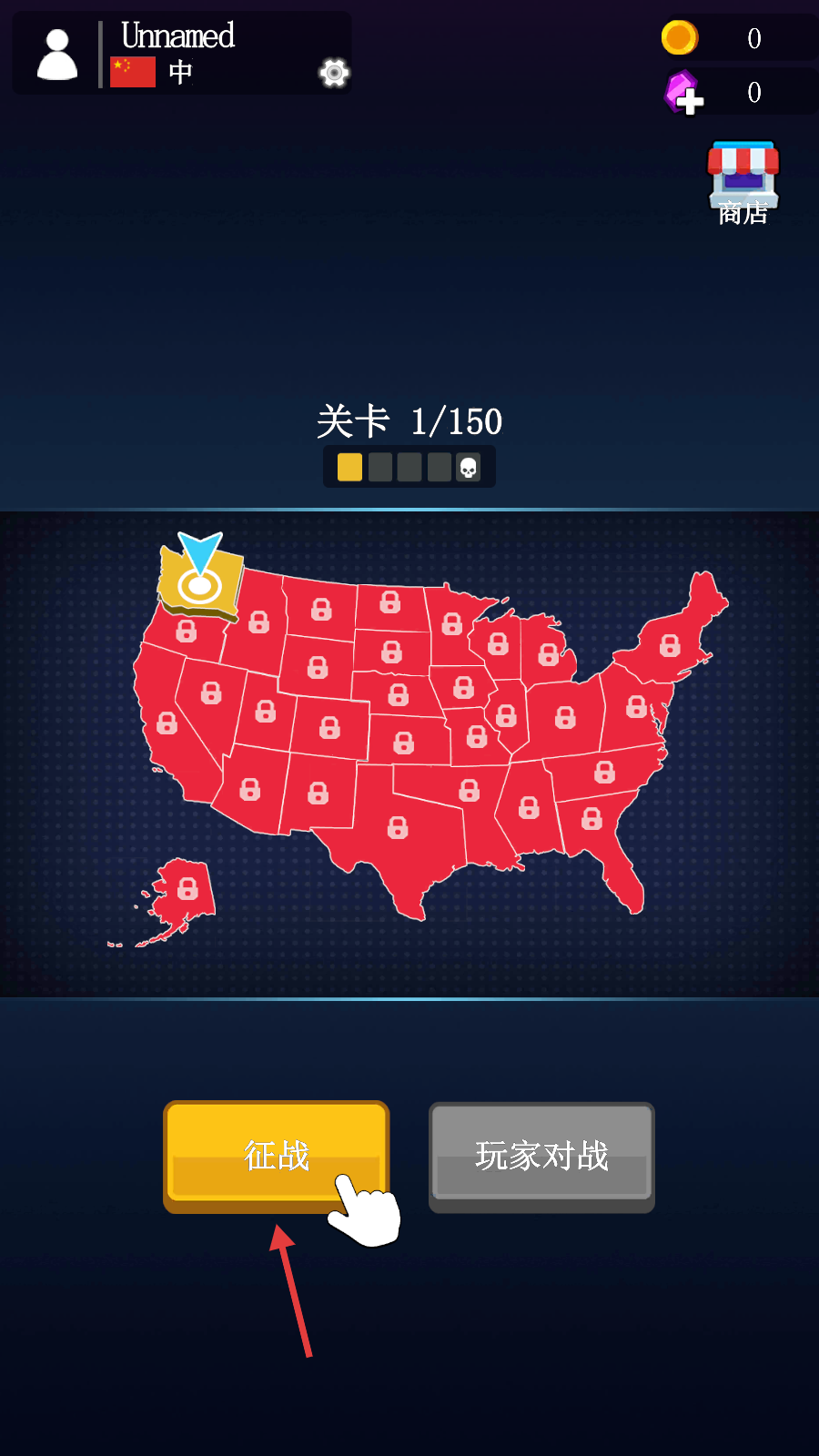
Task: Start the 征战 campaign
Action: [276, 1154]
